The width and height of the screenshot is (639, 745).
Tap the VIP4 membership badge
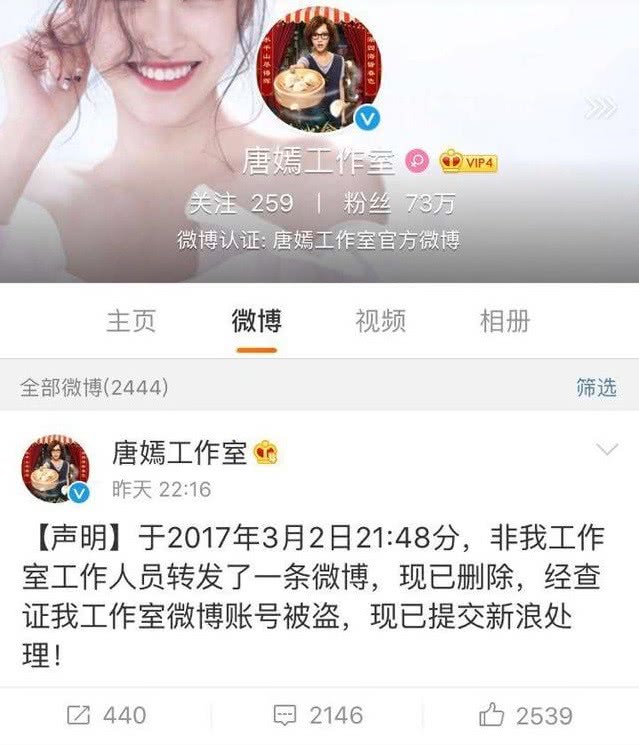(x=468, y=161)
